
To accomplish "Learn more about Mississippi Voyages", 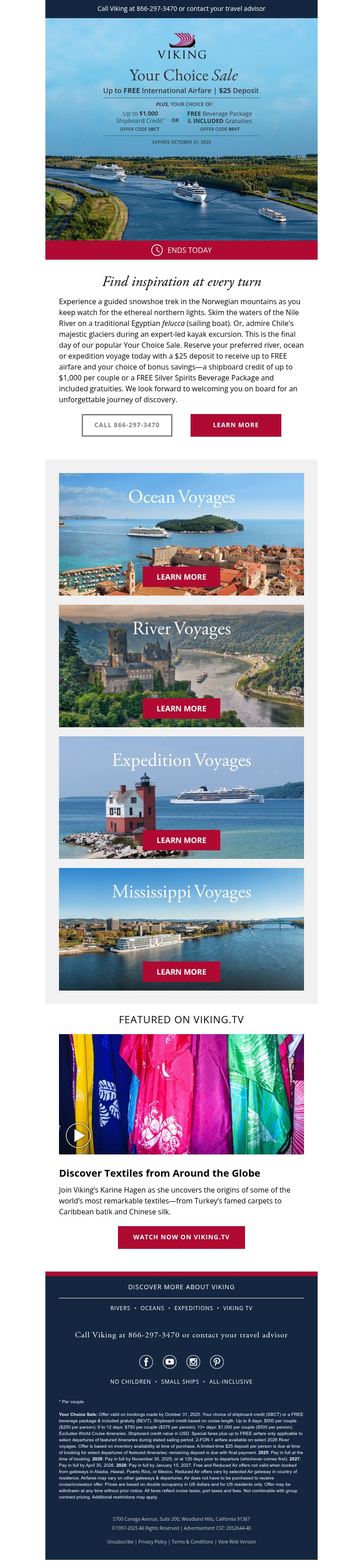I will (x=181, y=971).
